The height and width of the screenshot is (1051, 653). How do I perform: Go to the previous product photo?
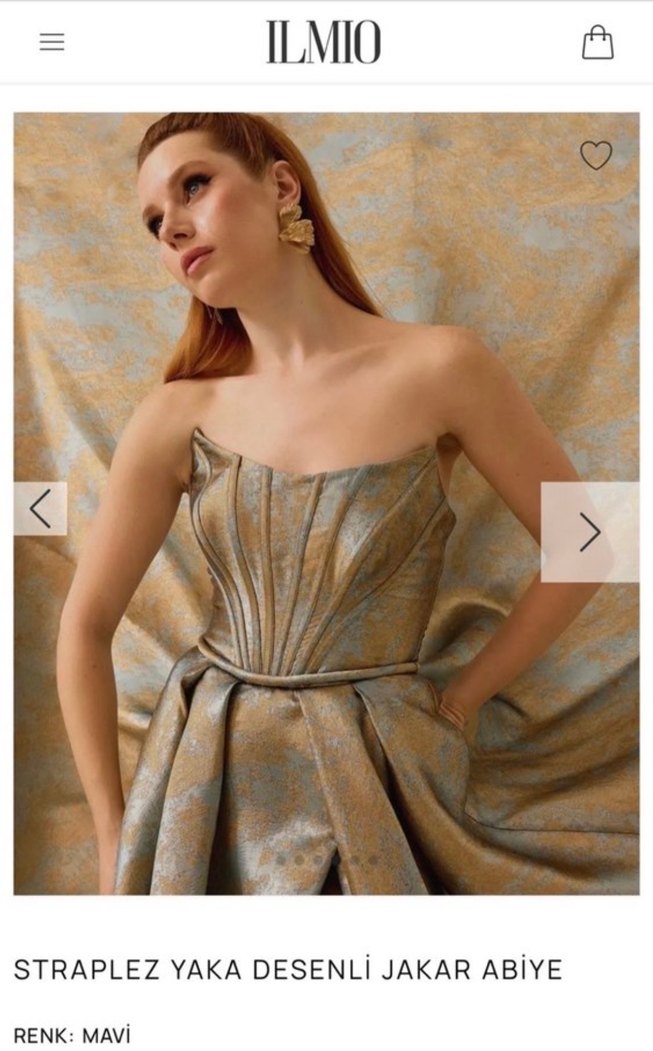(40, 509)
